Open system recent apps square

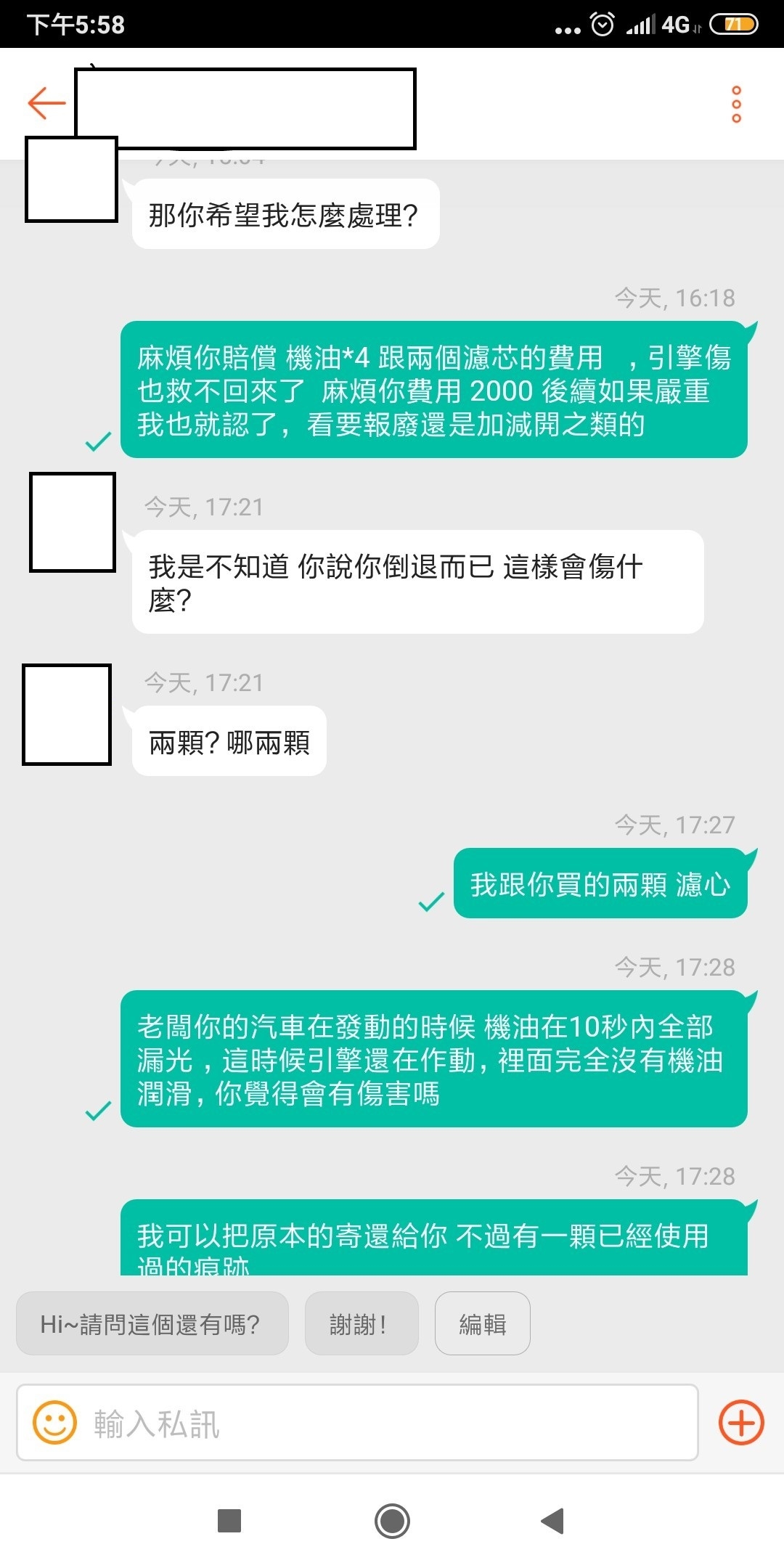point(229,1521)
